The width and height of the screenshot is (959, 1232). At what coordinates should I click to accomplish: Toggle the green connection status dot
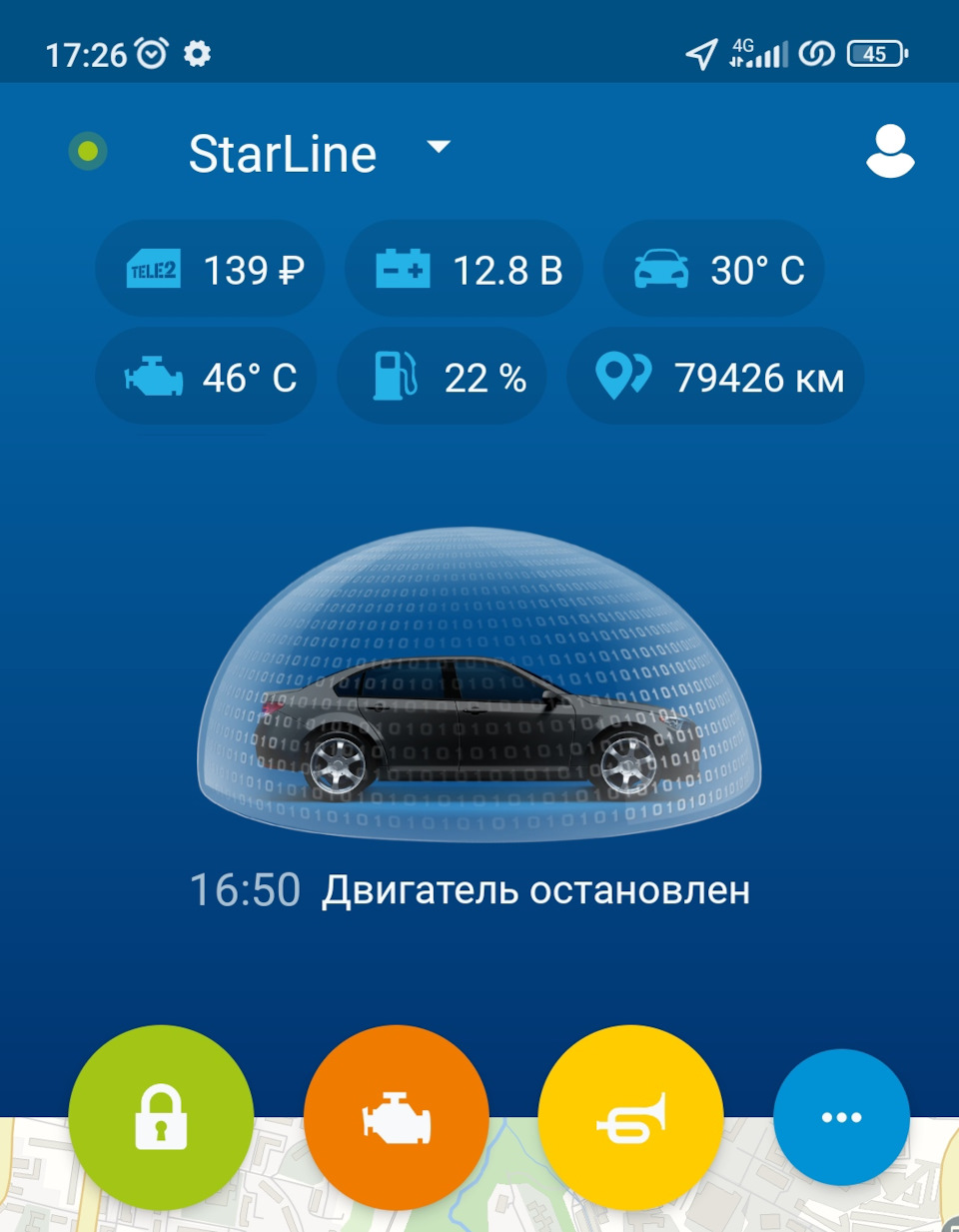point(88,150)
